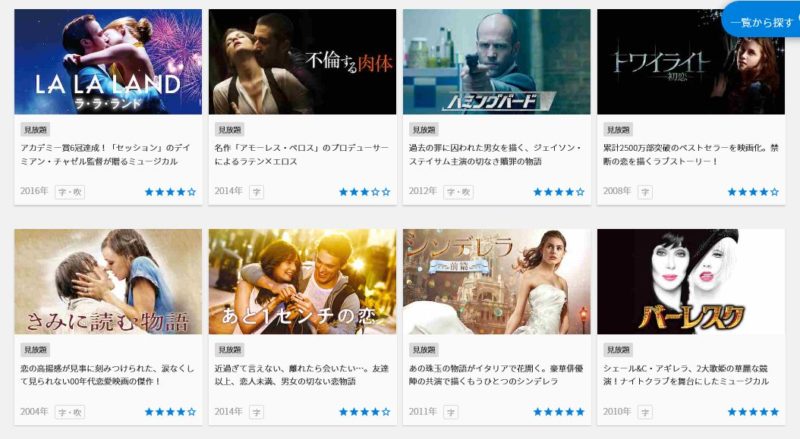Tap the 一覧から探す button
Screen dimensions: 800x439
pyautogui.click(x=763, y=21)
